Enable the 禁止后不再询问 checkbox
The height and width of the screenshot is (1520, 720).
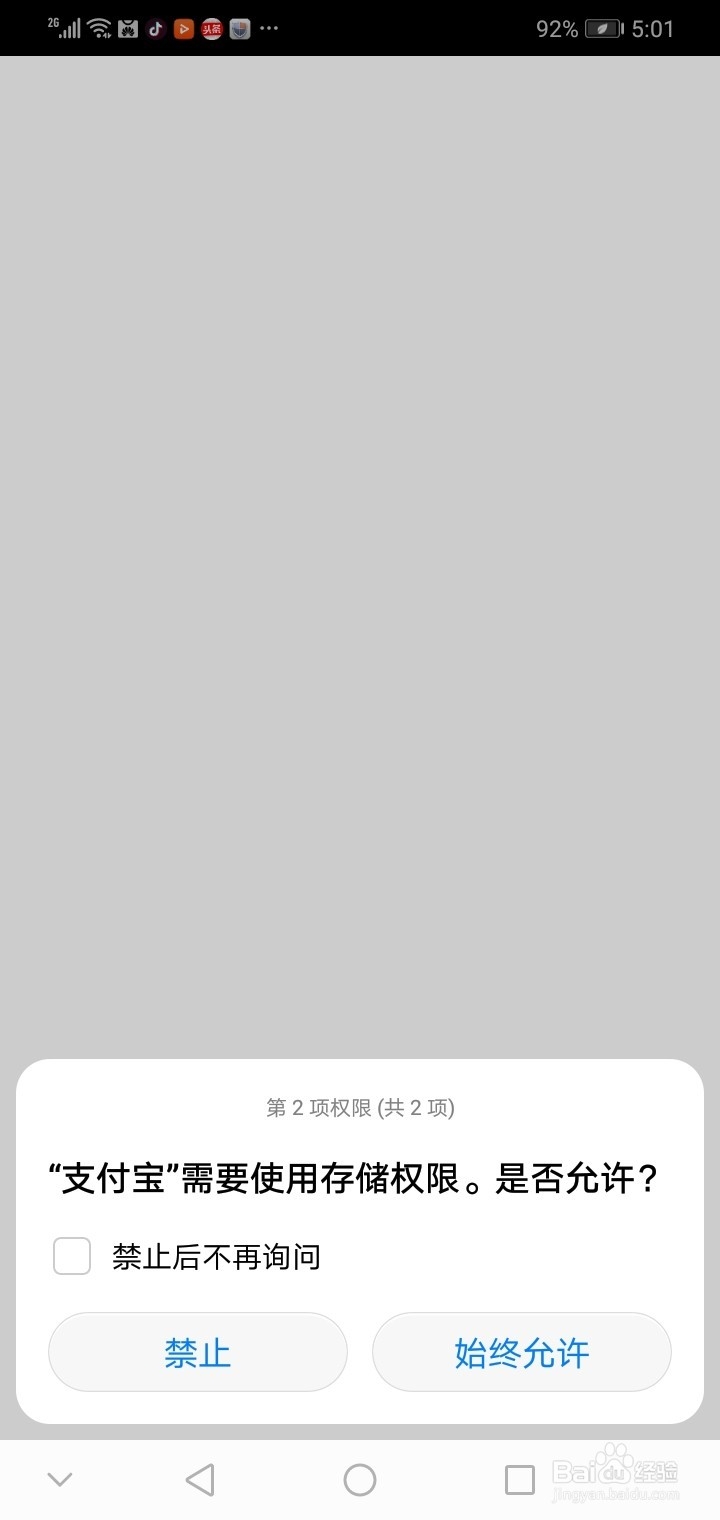(x=71, y=1256)
